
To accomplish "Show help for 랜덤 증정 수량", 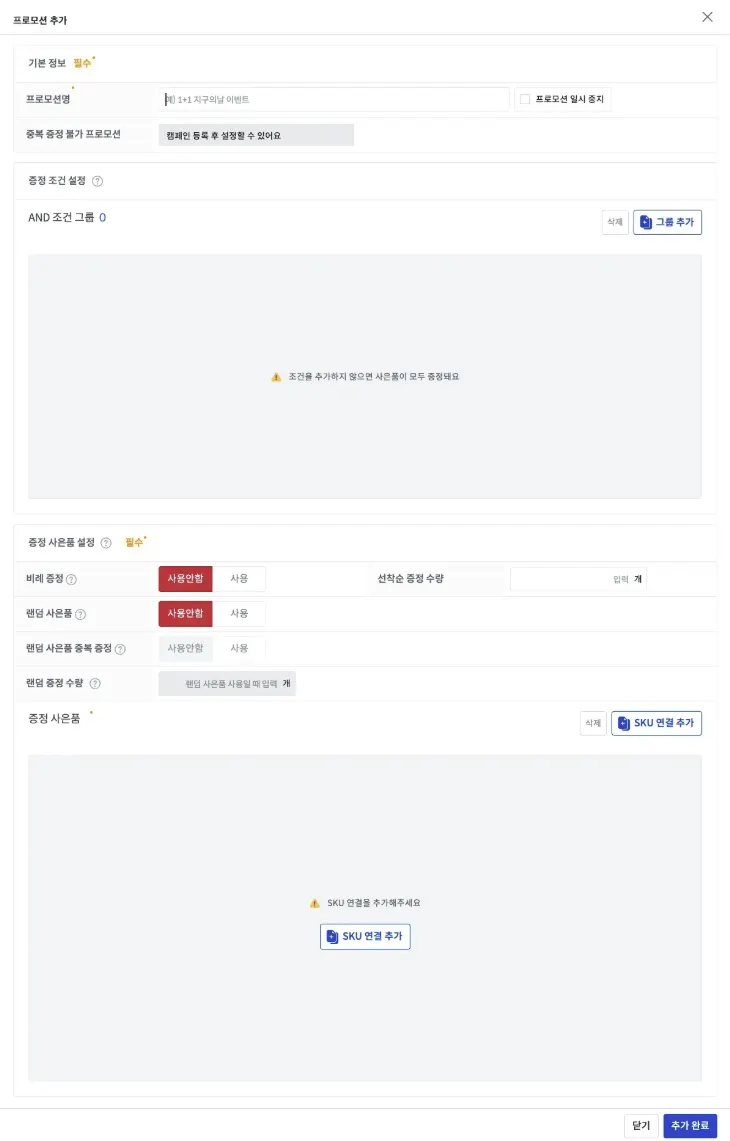I will pyautogui.click(x=95, y=684).
